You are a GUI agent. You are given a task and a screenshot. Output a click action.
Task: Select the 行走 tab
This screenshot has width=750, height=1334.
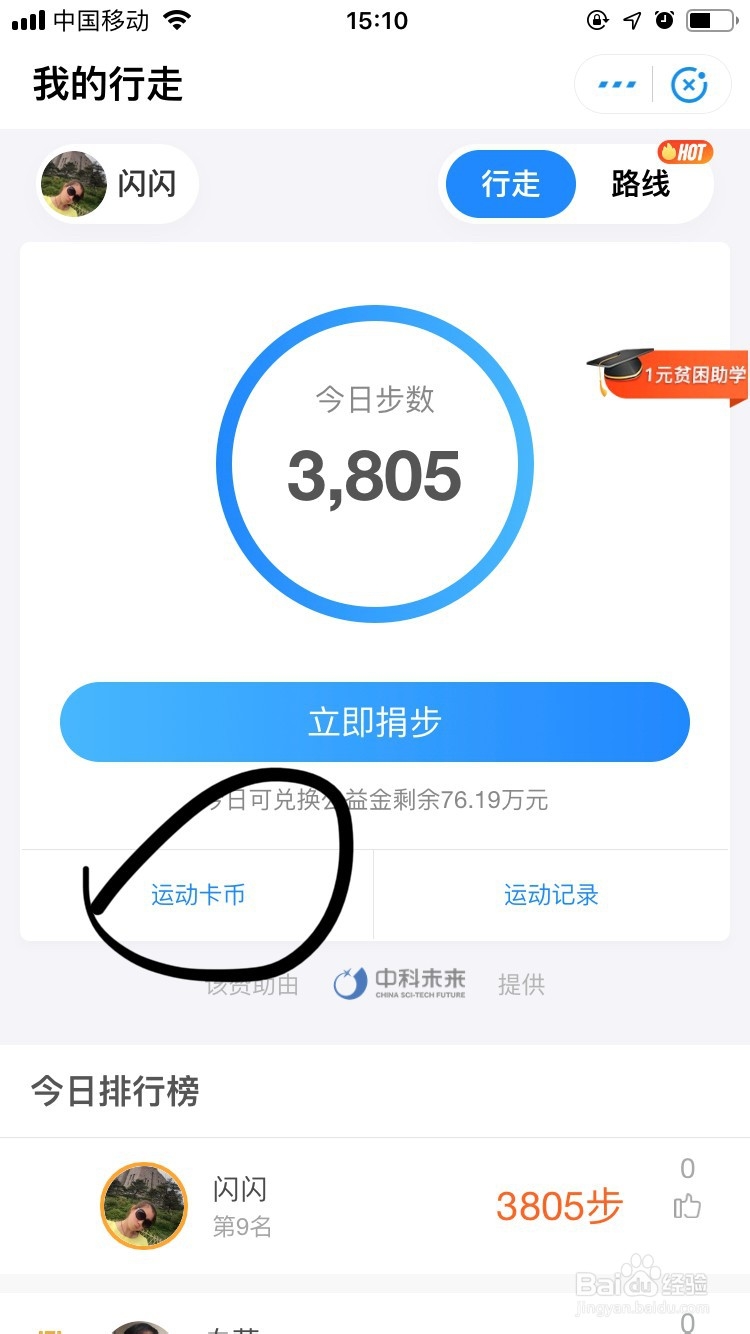point(509,184)
